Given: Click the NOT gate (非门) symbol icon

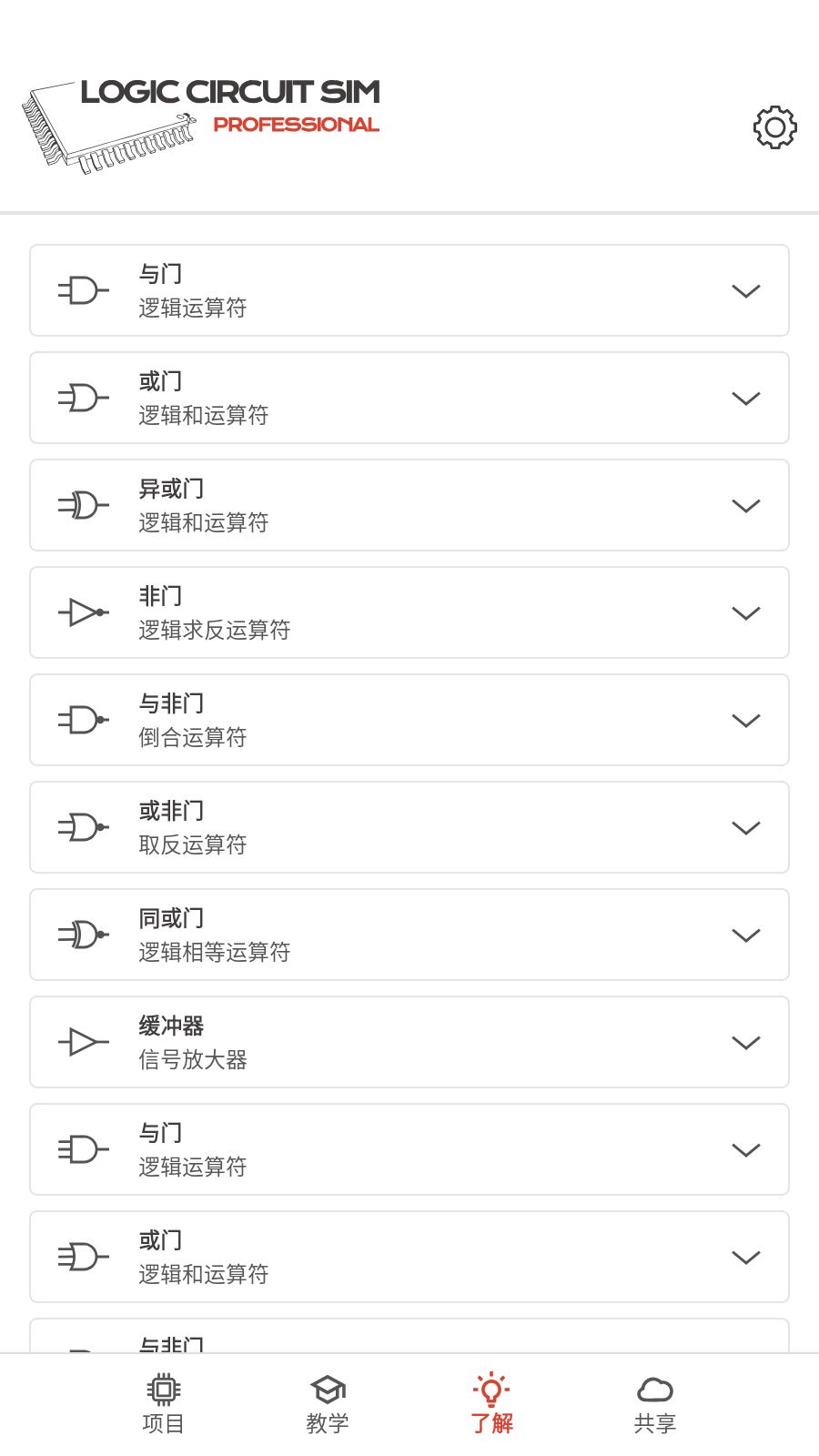Looking at the screenshot, I should [x=81, y=612].
